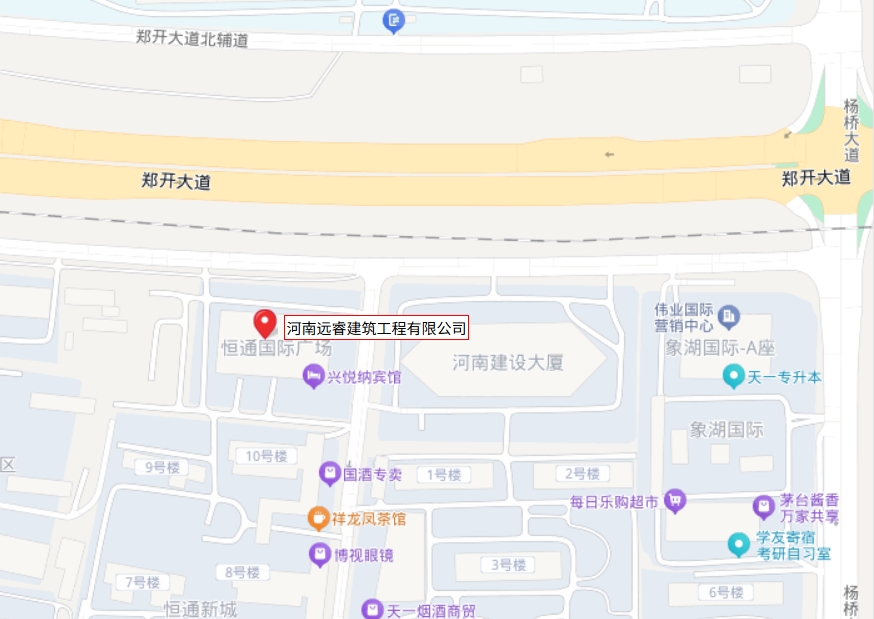Select the 伟业国际营销中心 building marker
The width and height of the screenshot is (874, 619).
click(x=728, y=317)
